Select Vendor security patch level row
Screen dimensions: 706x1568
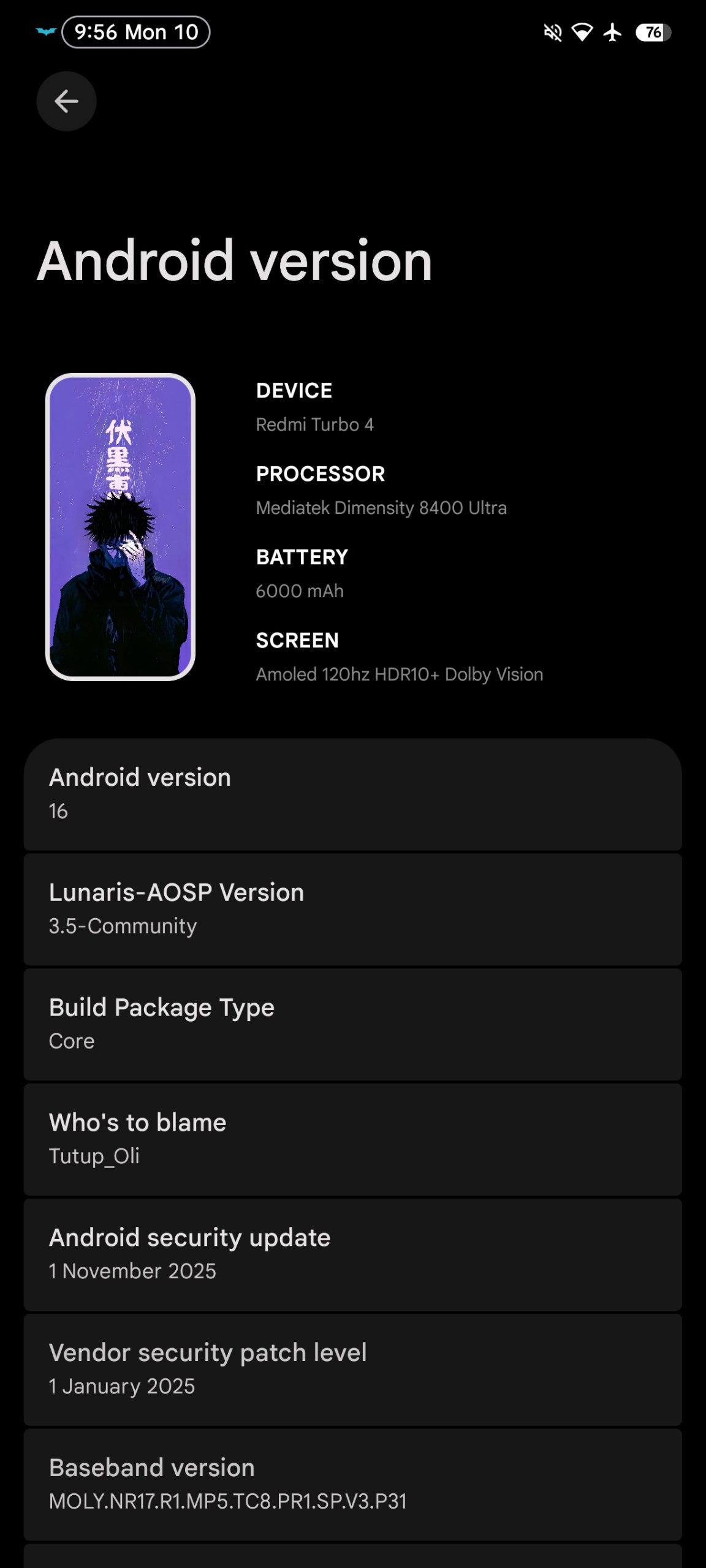click(352, 1370)
